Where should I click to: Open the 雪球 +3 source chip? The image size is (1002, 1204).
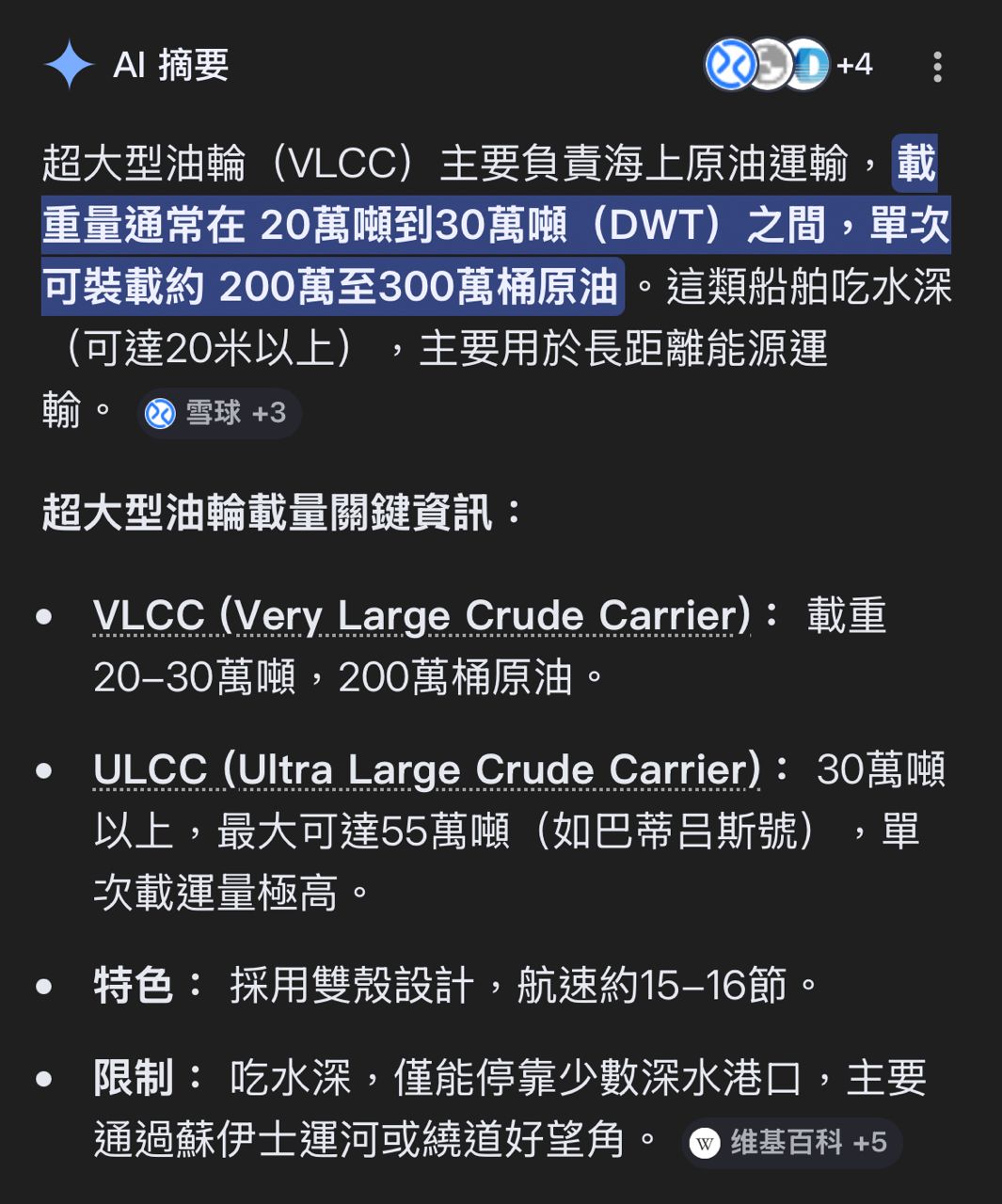218,413
